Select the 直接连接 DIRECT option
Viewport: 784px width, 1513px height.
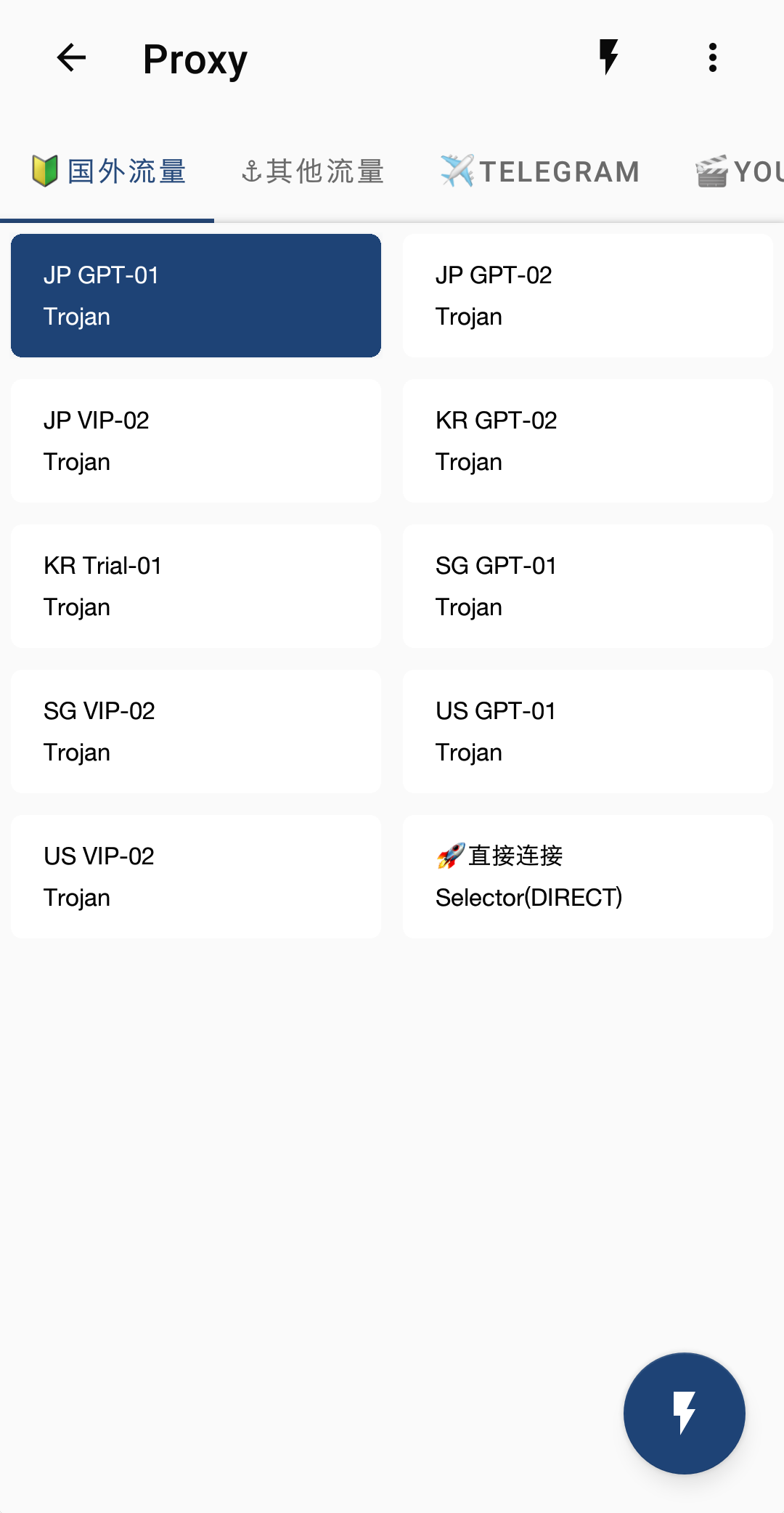pyautogui.click(x=587, y=877)
